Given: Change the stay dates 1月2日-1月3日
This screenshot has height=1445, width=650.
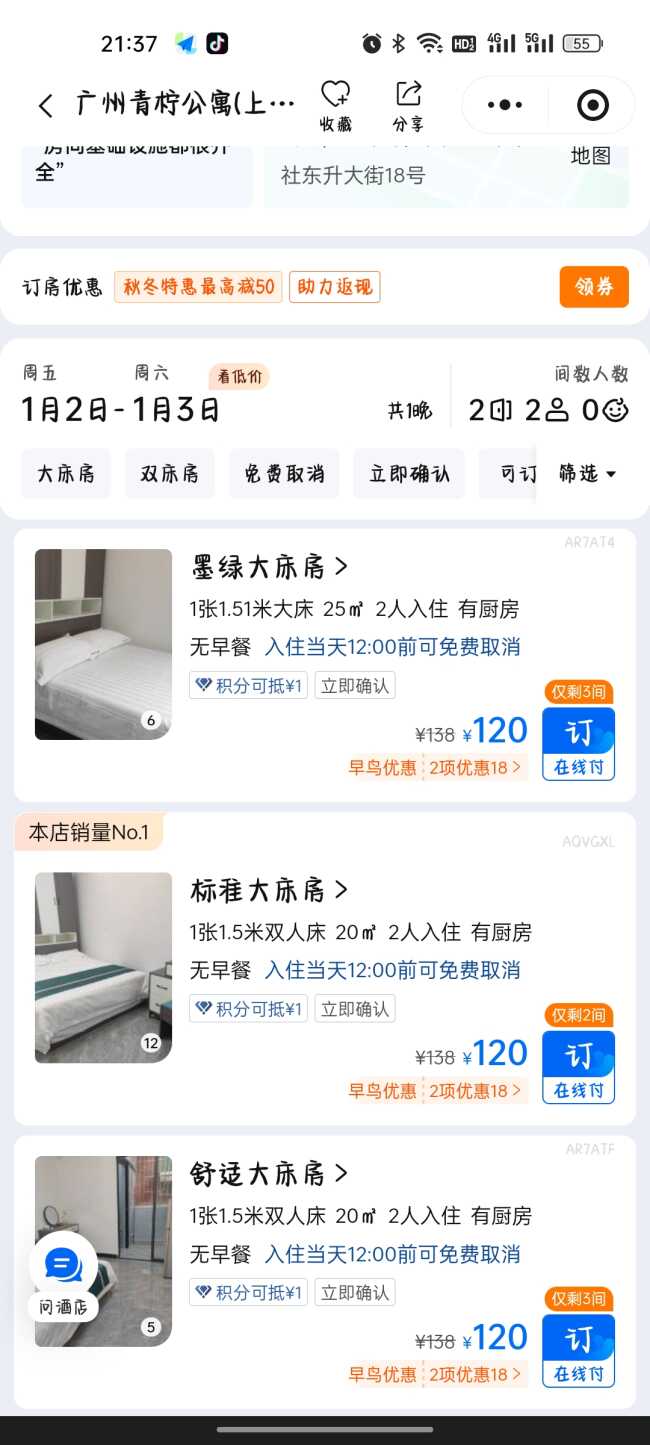Looking at the screenshot, I should [121, 409].
